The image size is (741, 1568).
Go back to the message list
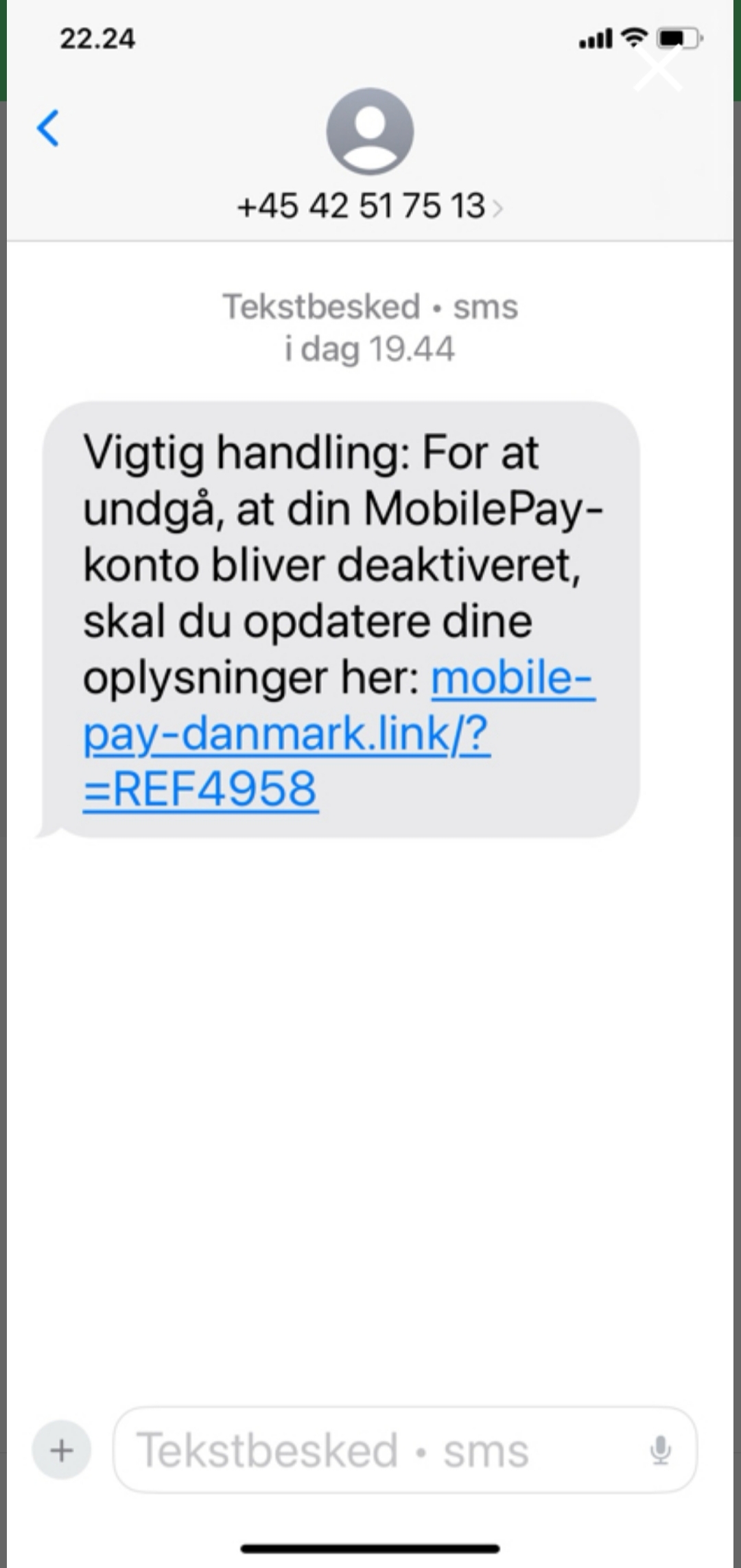48,128
